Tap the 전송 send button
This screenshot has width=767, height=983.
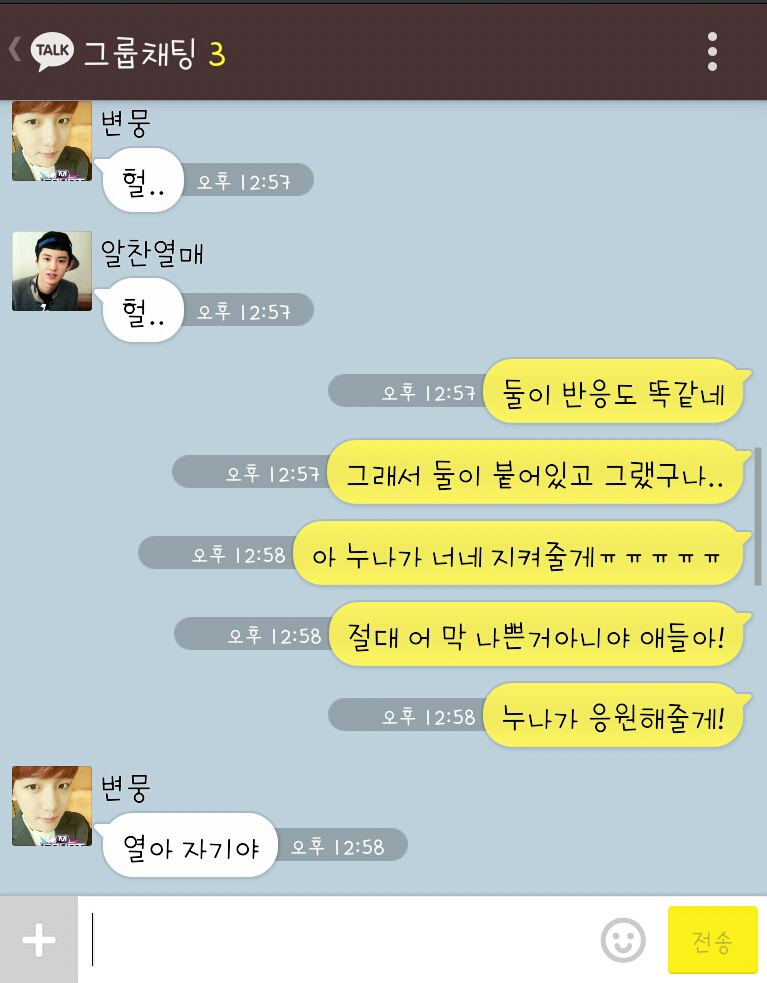tap(712, 940)
